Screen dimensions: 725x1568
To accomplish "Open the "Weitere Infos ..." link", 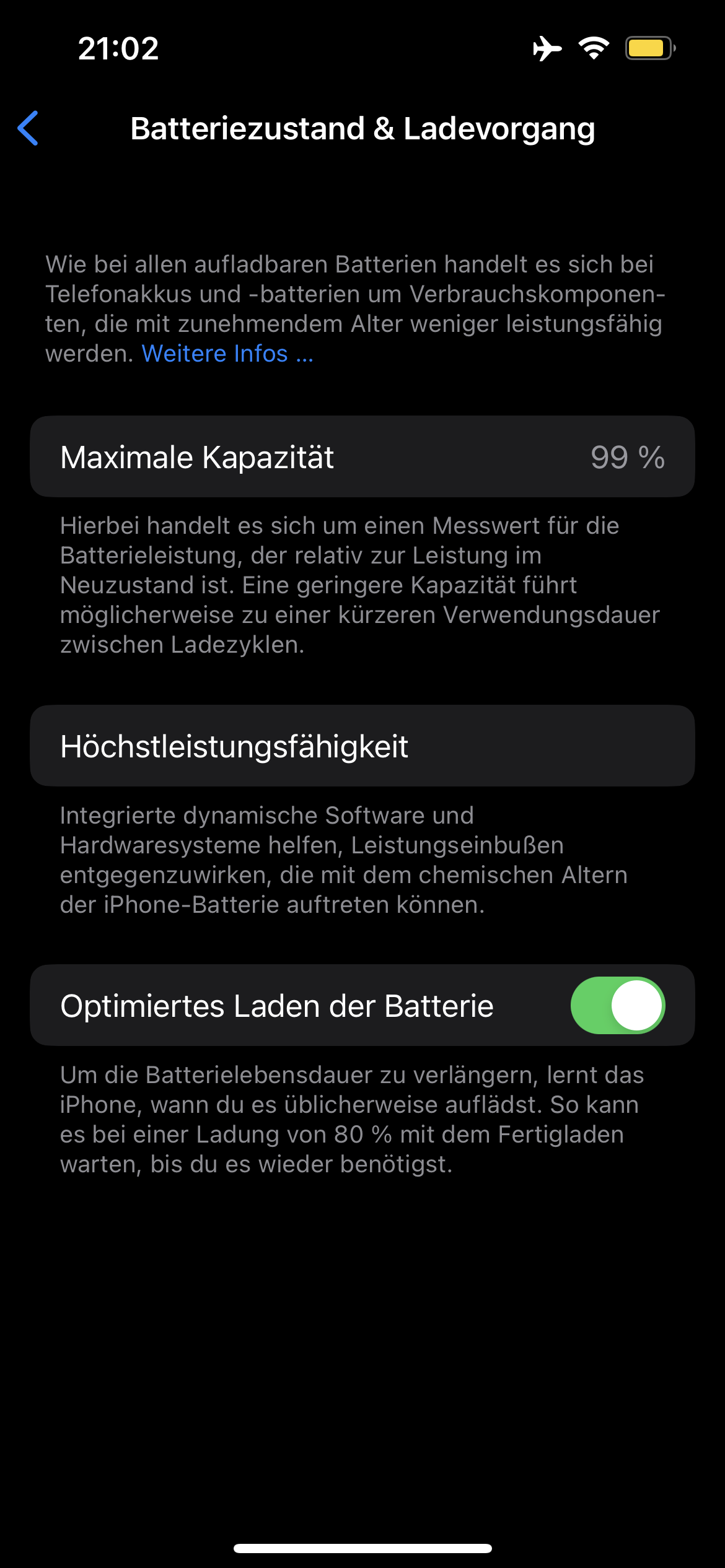I will (x=227, y=354).
